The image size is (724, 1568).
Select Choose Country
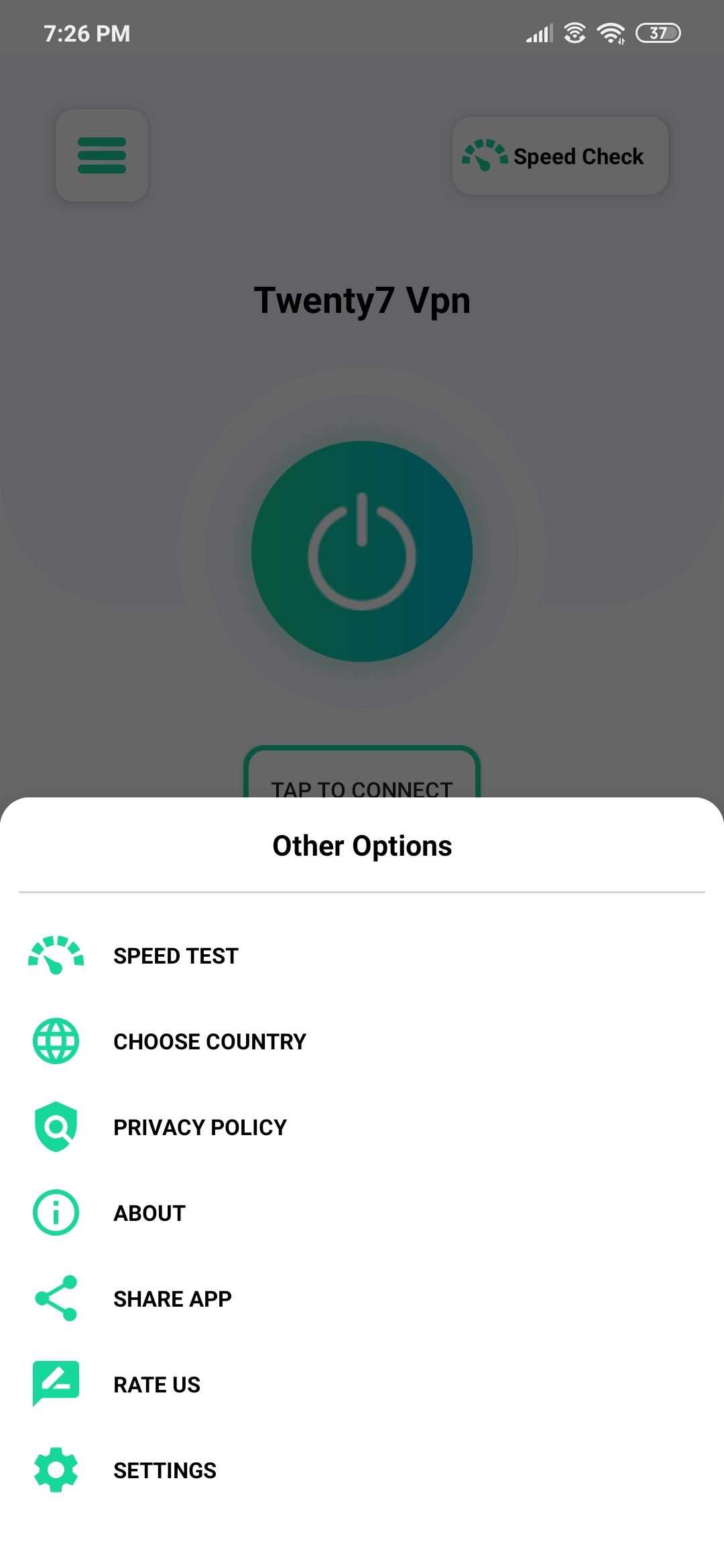(209, 1041)
